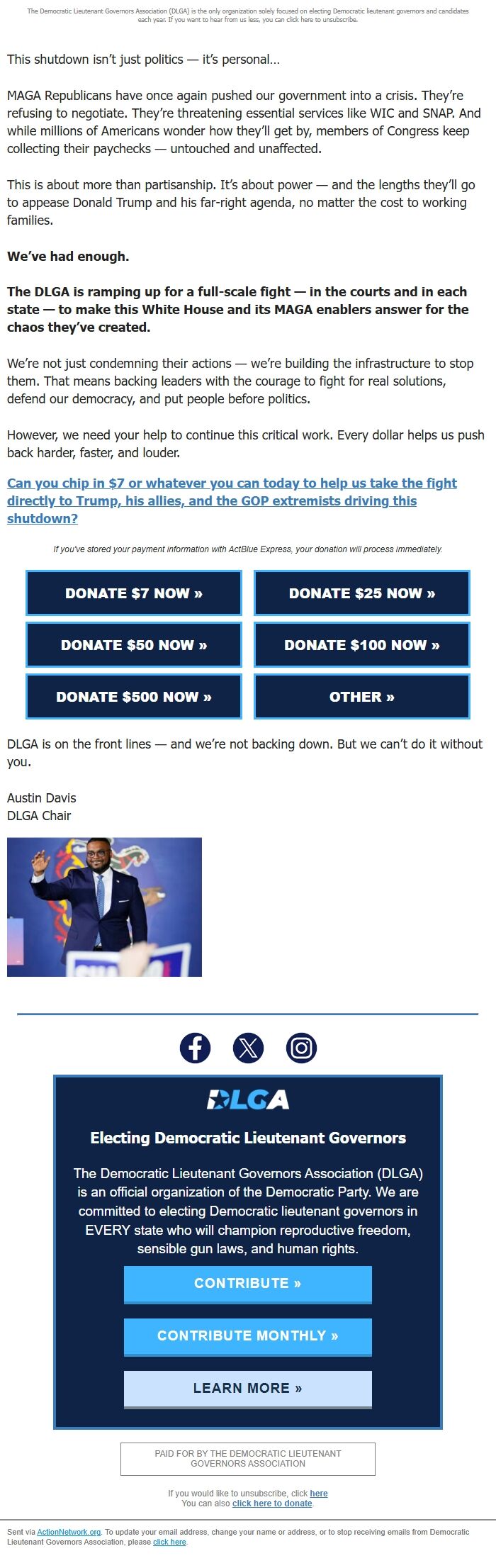Tap the 'click here to donate' link
The image size is (496, 1568).
click(272, 1503)
